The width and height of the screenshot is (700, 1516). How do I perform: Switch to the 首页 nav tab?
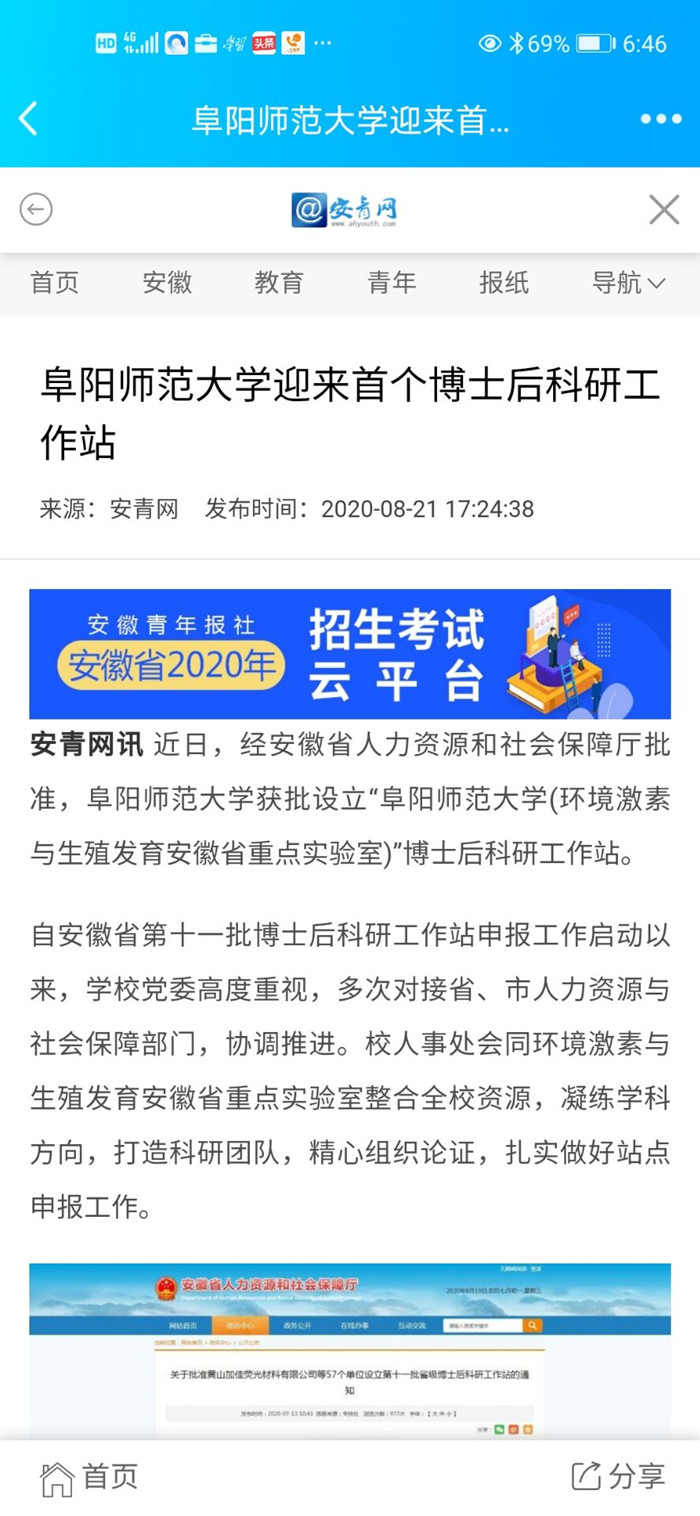point(54,283)
